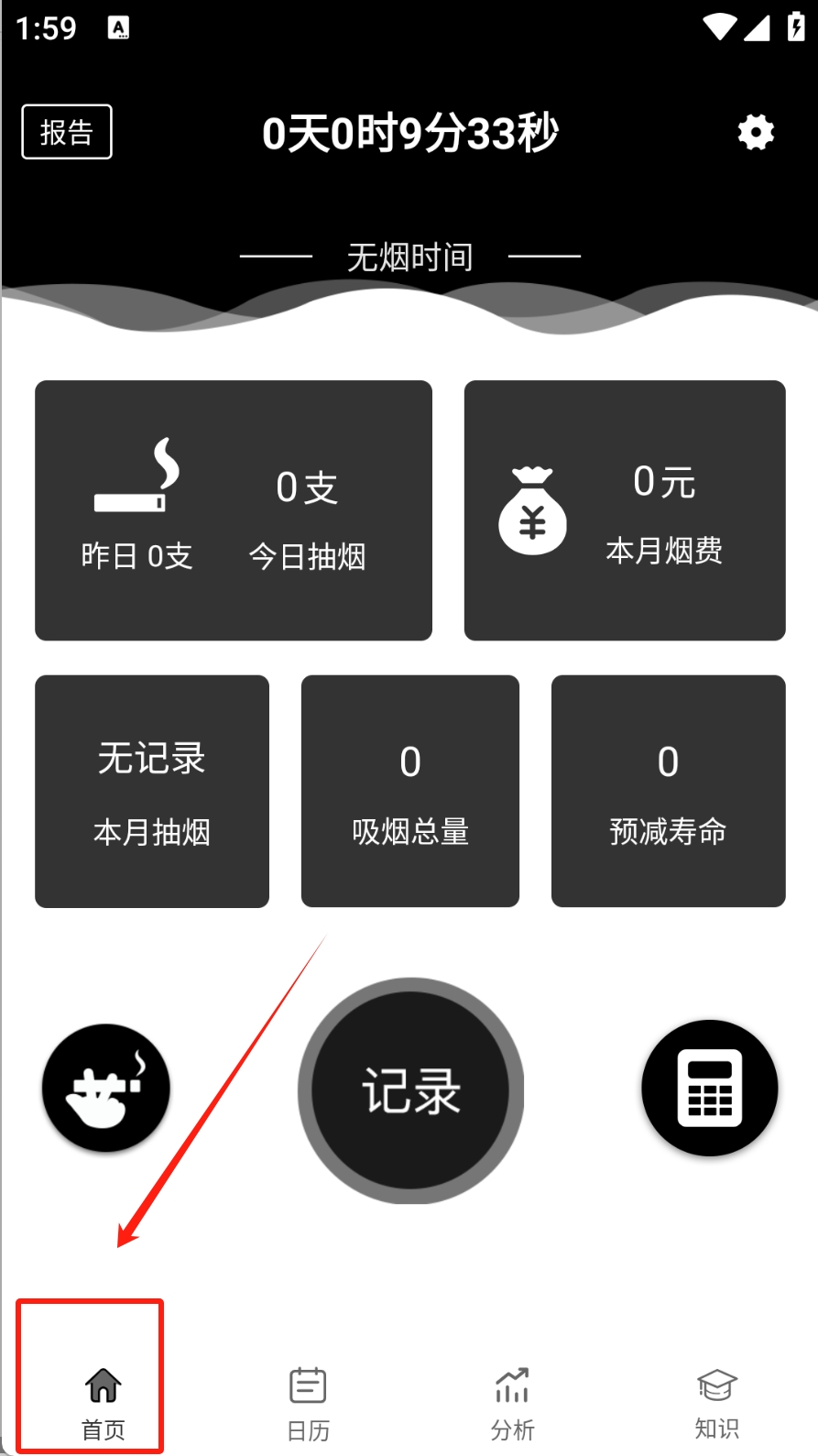This screenshot has width=818, height=1456.
Task: Switch to the 日历 calendar tab
Action: click(308, 1402)
